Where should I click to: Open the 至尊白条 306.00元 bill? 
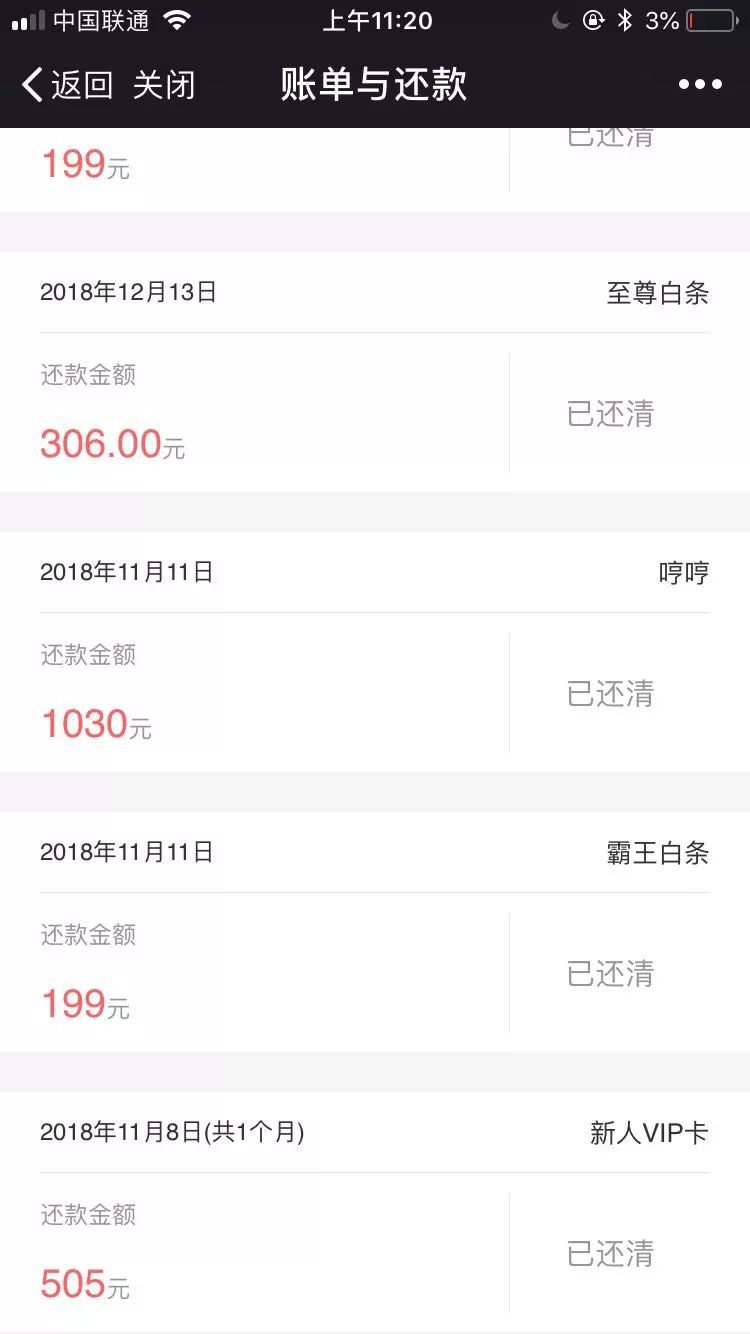pyautogui.click(x=374, y=372)
